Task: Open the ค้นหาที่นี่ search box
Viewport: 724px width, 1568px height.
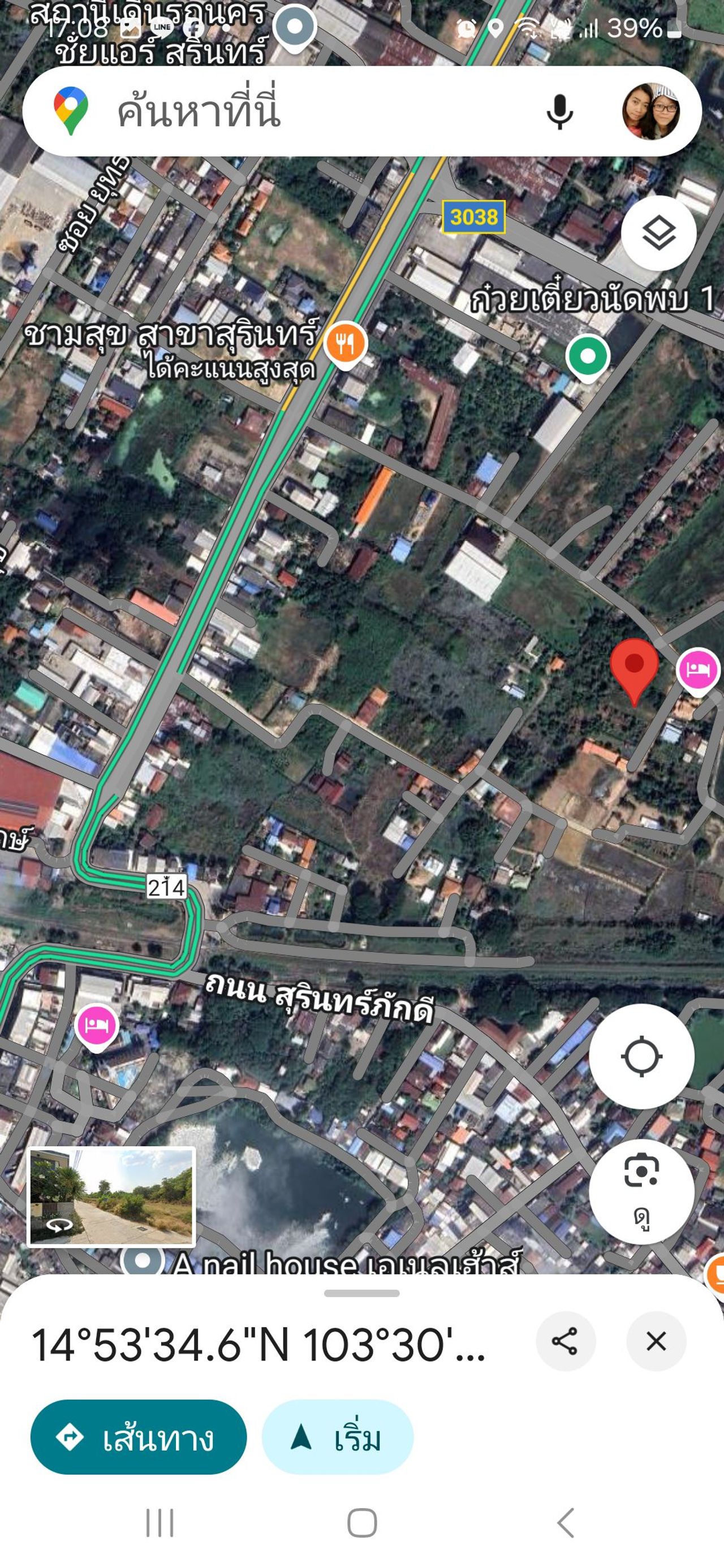Action: click(304, 111)
